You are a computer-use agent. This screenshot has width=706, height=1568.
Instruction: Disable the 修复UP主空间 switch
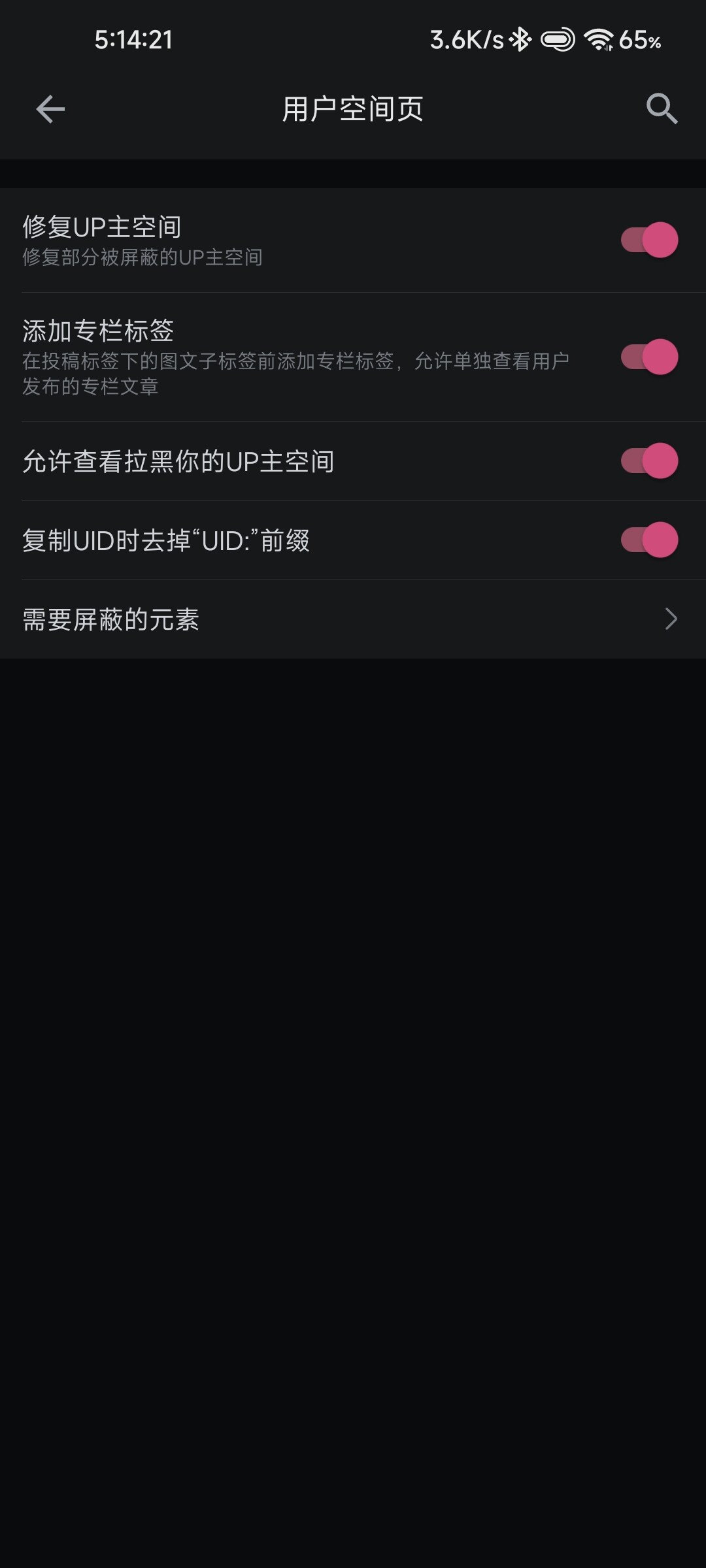tap(649, 240)
